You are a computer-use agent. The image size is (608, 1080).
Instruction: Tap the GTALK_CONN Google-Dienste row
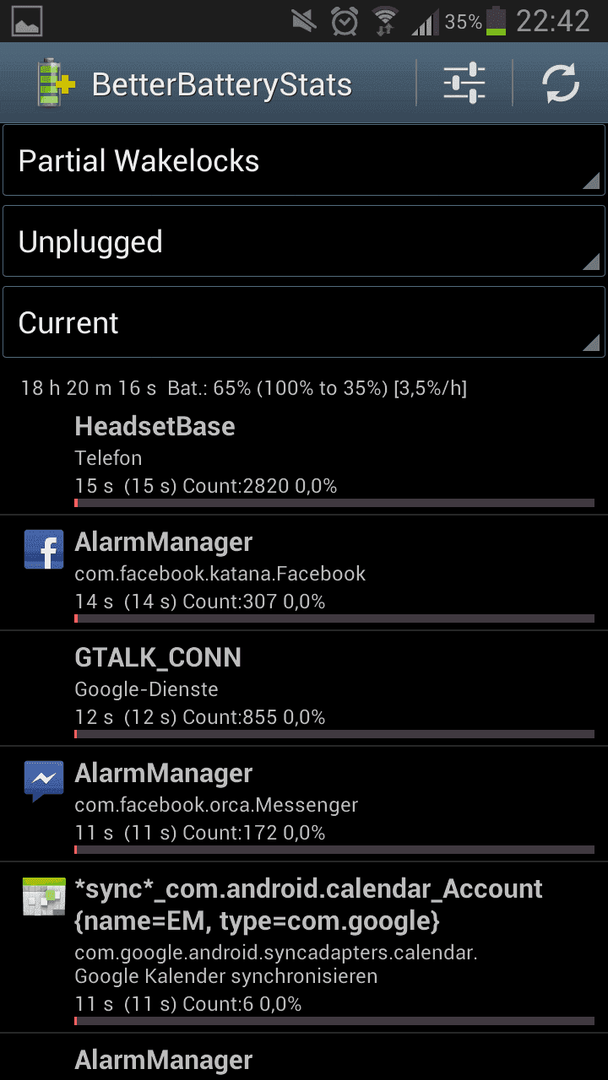[304, 688]
